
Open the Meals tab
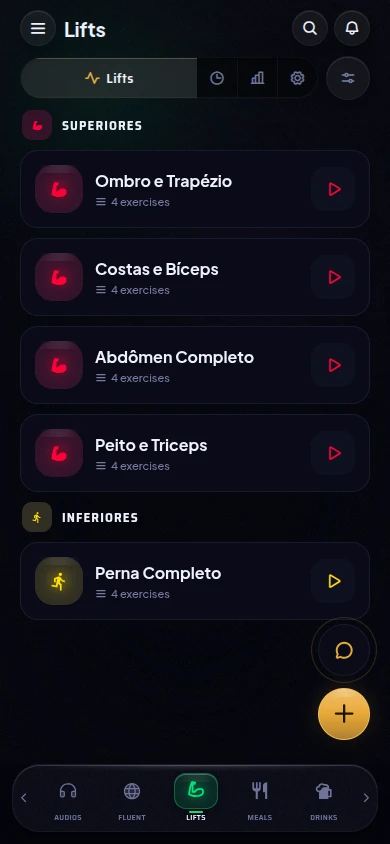click(x=260, y=799)
